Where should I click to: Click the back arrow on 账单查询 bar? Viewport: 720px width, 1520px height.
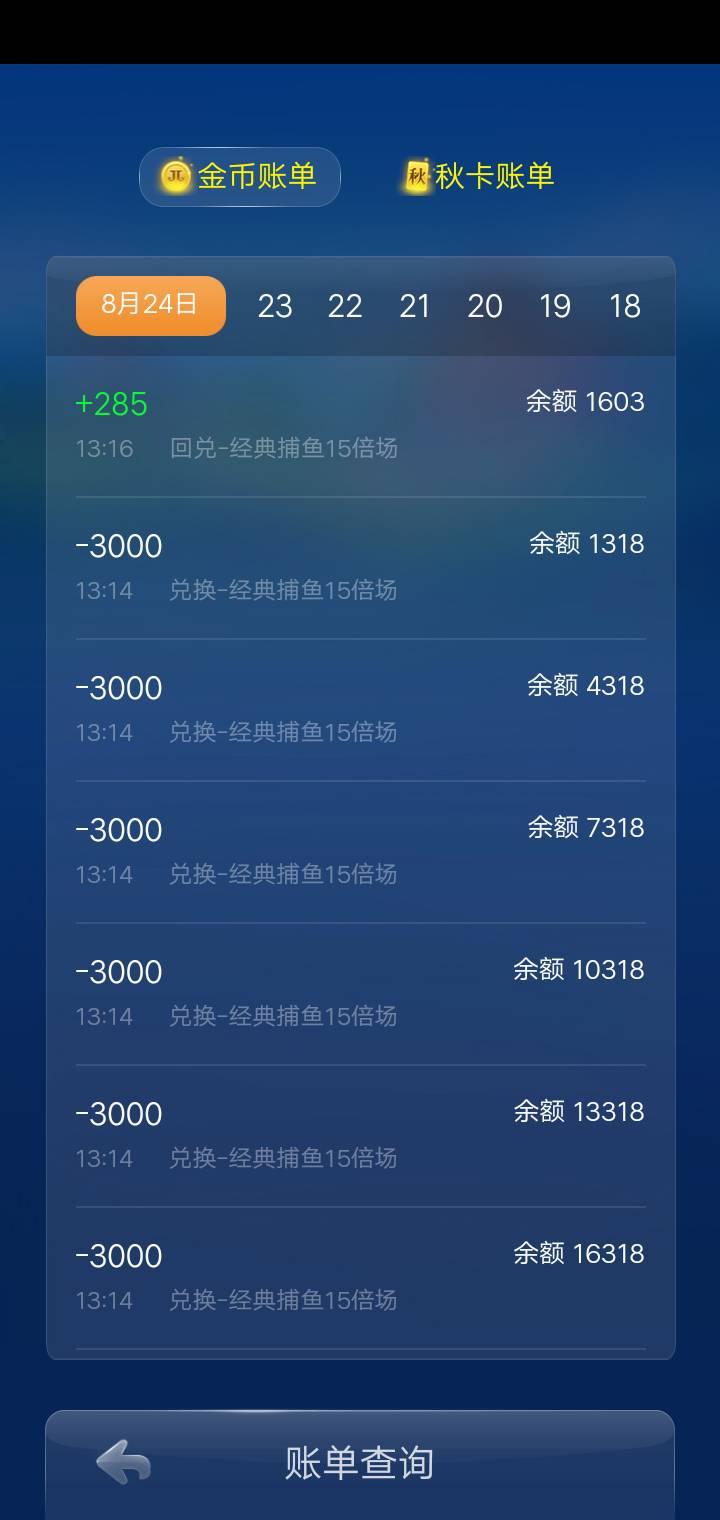tap(121, 1461)
